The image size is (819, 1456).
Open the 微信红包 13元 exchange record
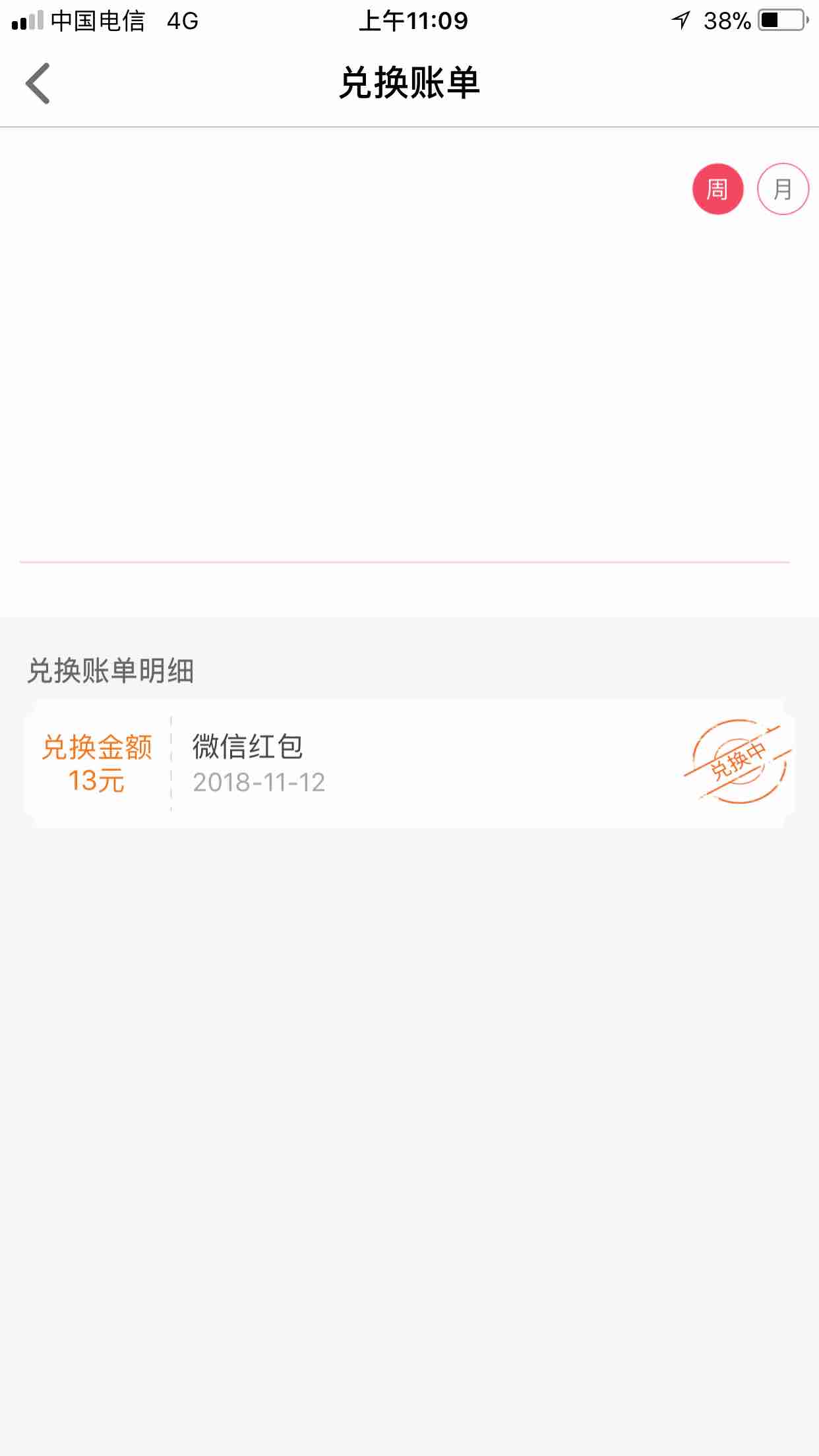click(409, 764)
